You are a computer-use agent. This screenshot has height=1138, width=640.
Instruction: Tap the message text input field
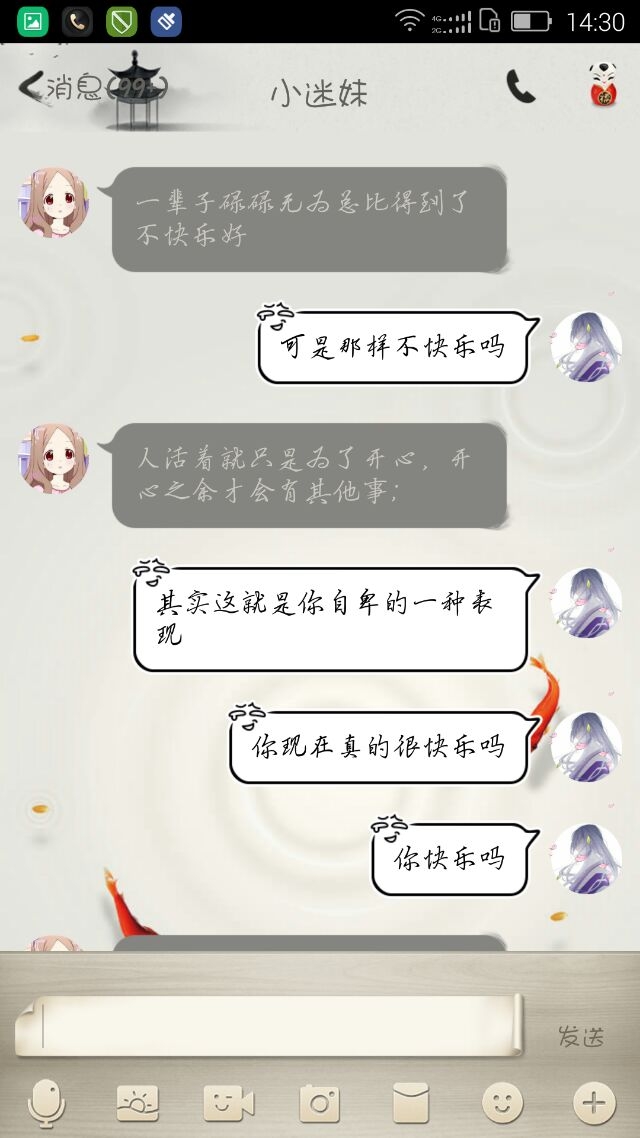(268, 1025)
